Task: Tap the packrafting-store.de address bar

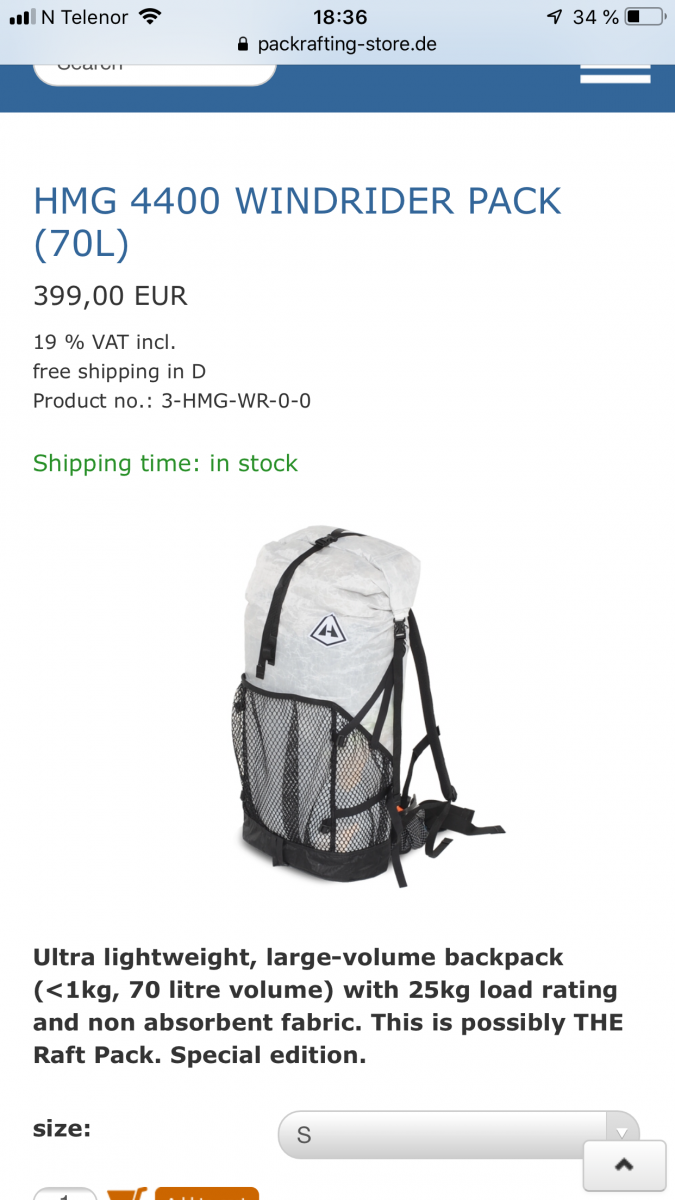Action: (337, 44)
